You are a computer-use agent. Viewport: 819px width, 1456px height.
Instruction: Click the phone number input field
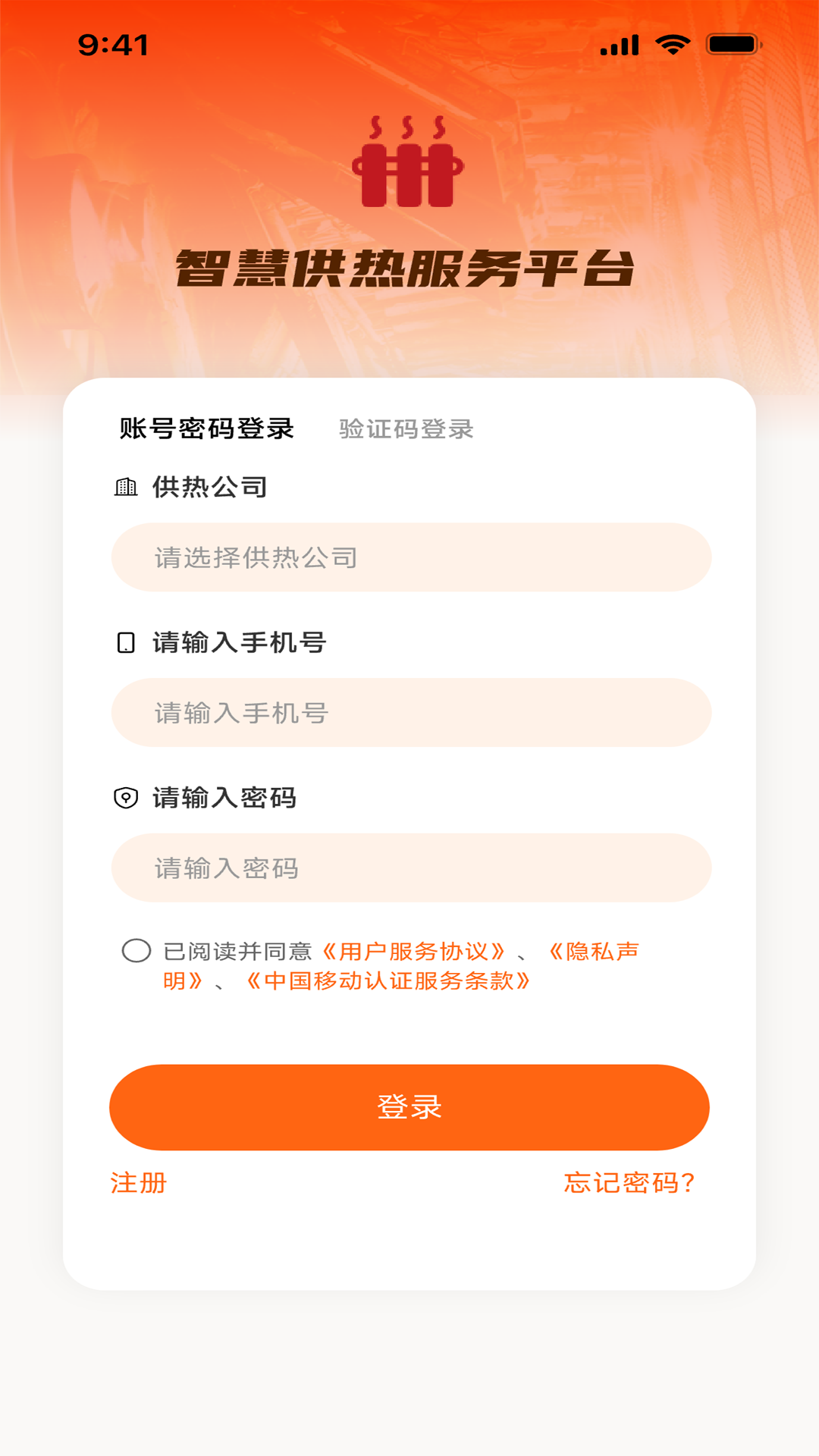coord(409,711)
